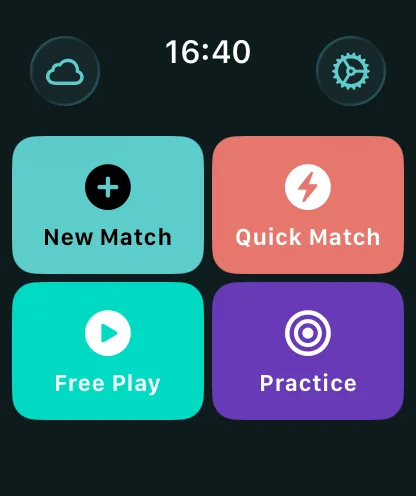Open the cloud sync icon

pos(65,71)
